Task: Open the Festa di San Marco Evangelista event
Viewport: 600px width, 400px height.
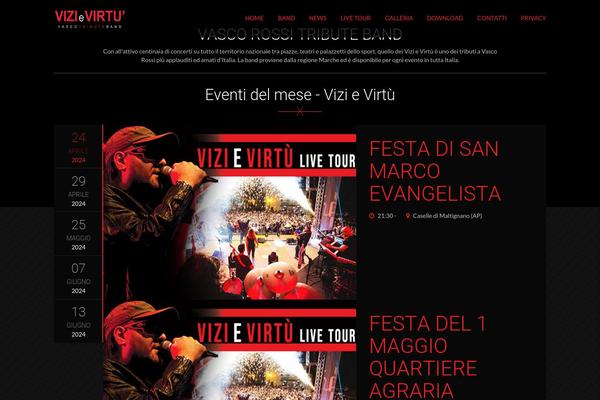Action: [x=435, y=170]
